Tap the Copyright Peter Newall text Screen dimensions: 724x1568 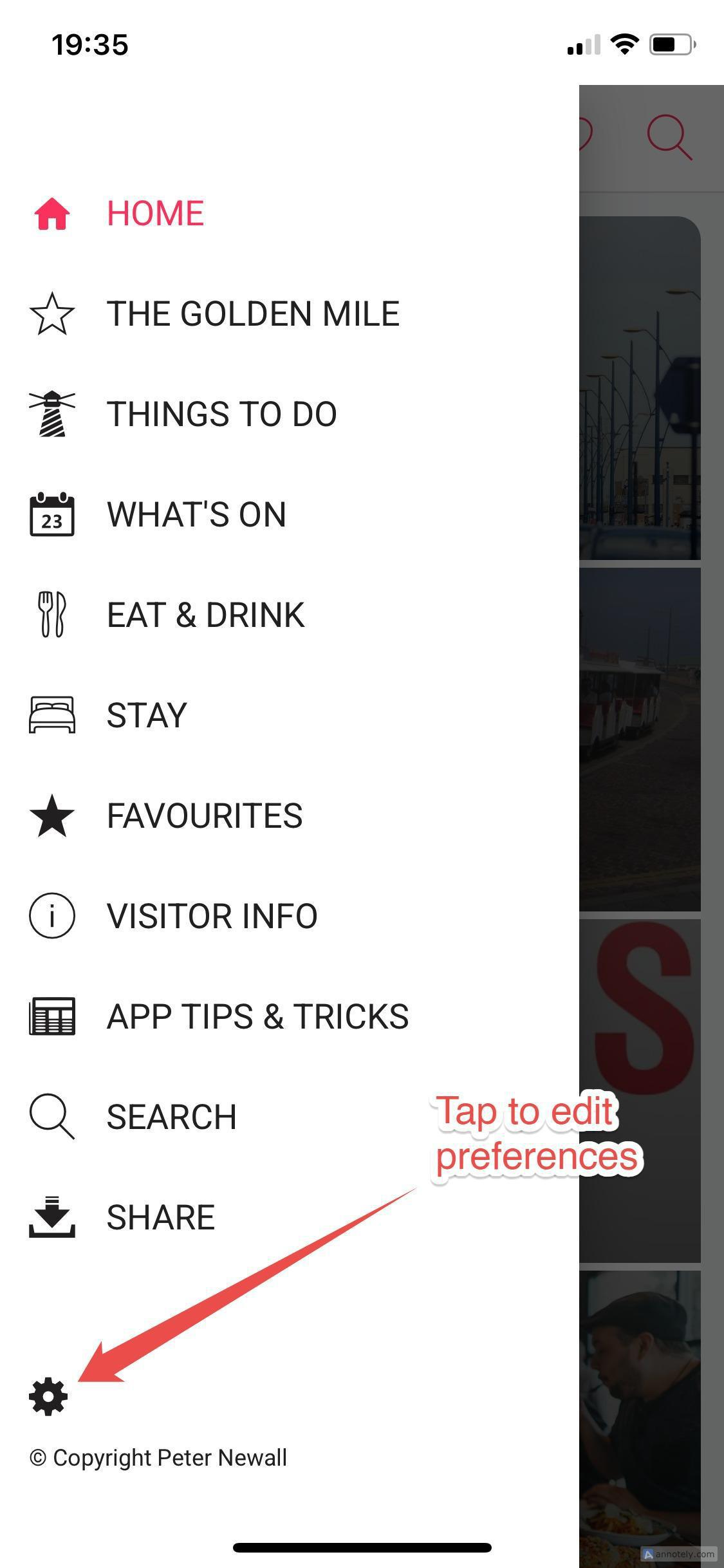[x=158, y=1459]
